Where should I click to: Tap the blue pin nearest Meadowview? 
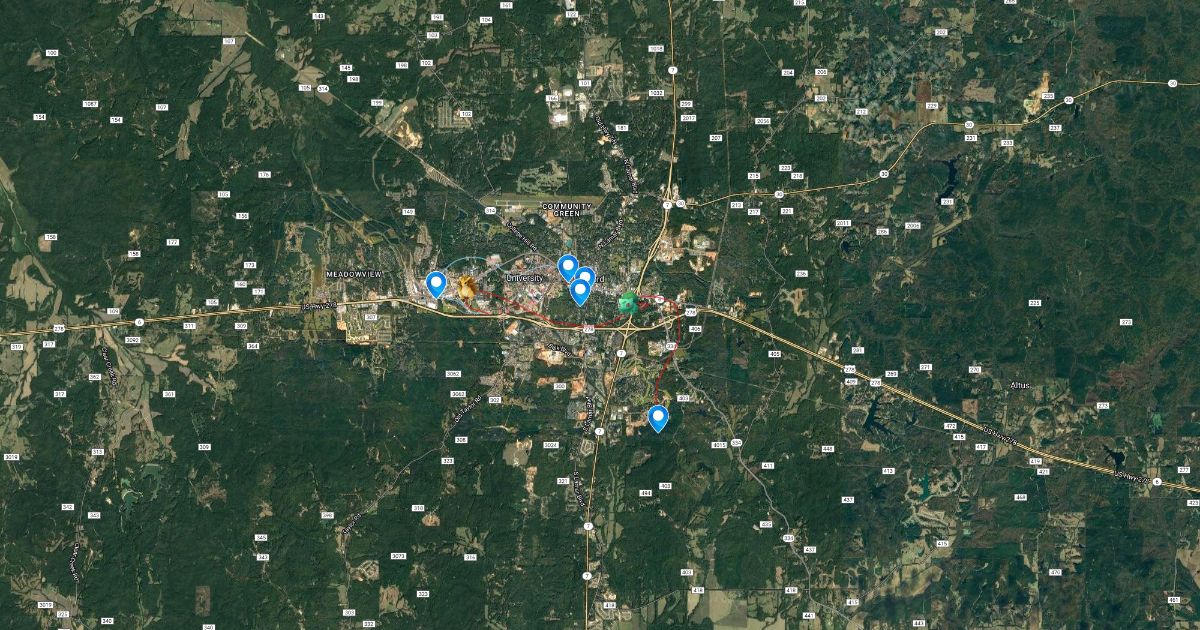coord(436,284)
